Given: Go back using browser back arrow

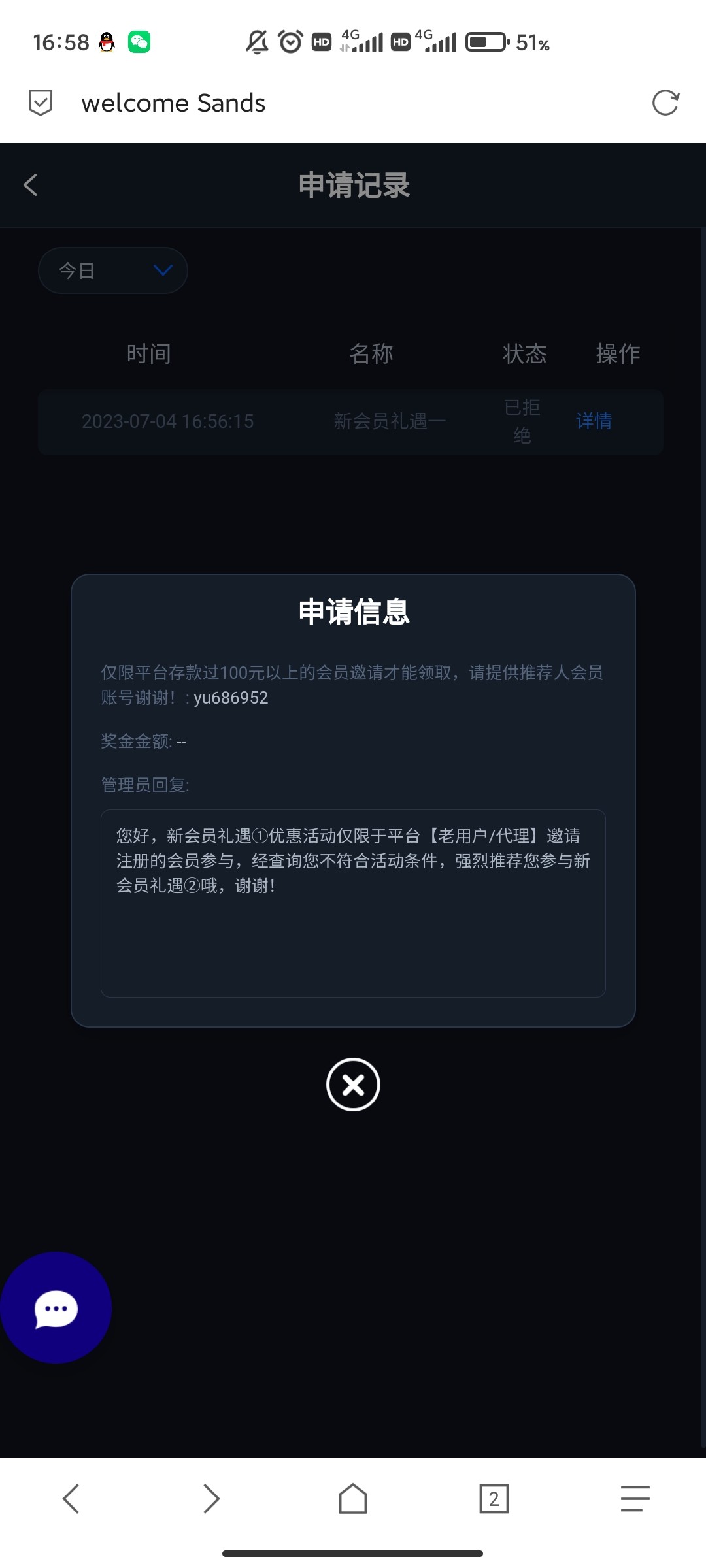Looking at the screenshot, I should (x=71, y=1499).
